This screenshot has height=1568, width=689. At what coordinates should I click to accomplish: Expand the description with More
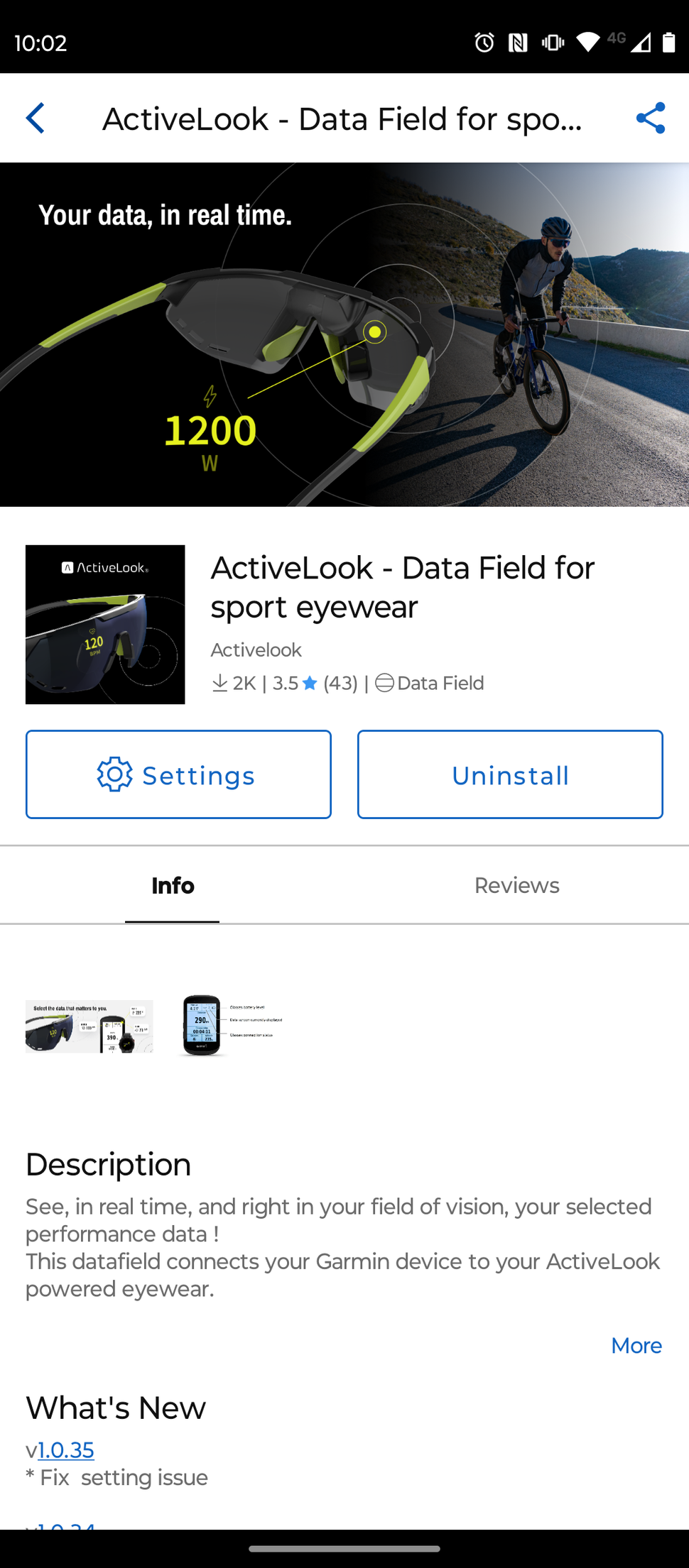tap(636, 1345)
